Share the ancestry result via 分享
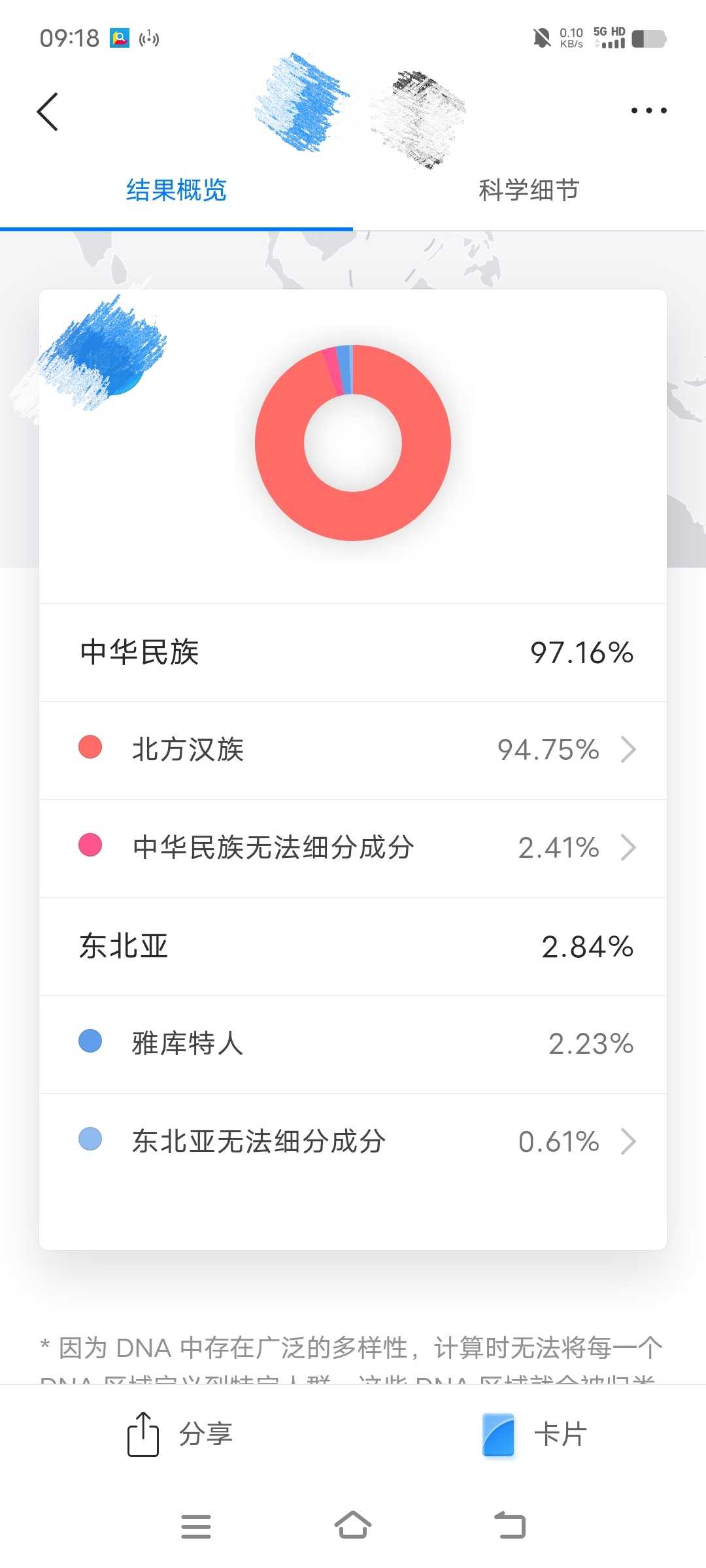Screen dimensions: 706x1568 tap(180, 1435)
